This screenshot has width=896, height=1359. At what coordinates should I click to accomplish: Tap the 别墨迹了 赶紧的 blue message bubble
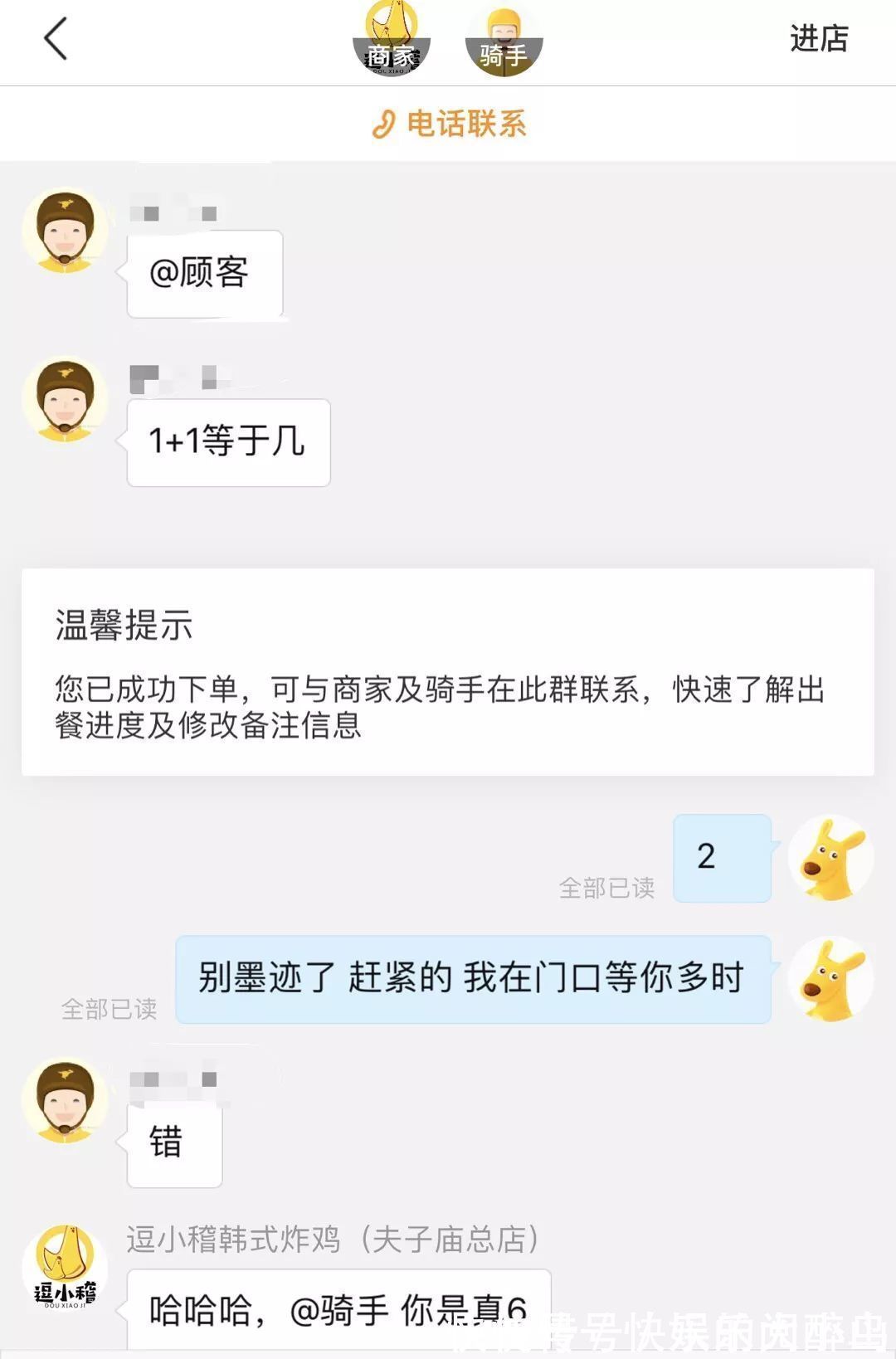tap(473, 979)
